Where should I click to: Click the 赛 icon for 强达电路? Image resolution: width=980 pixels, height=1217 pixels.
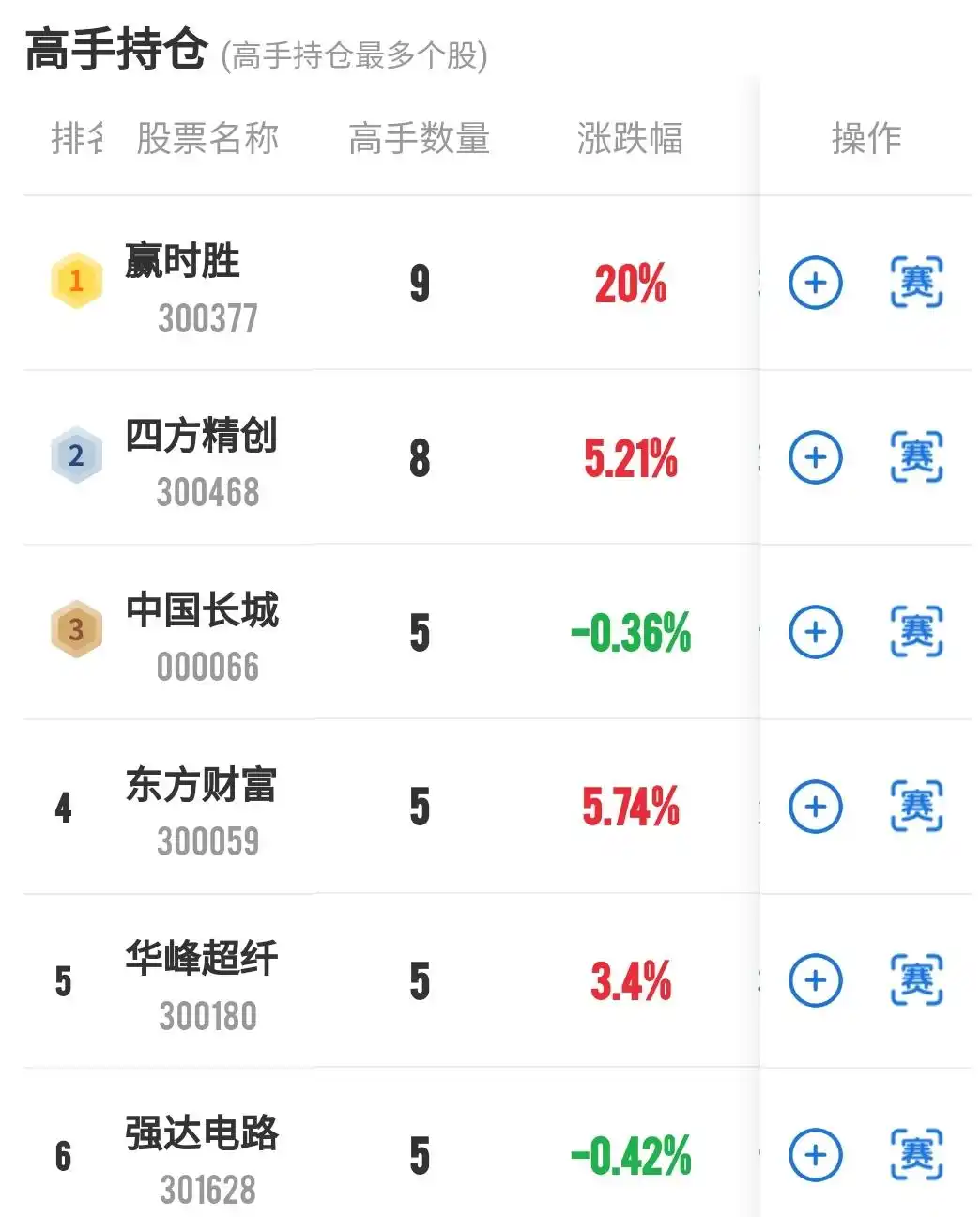pos(915,1155)
